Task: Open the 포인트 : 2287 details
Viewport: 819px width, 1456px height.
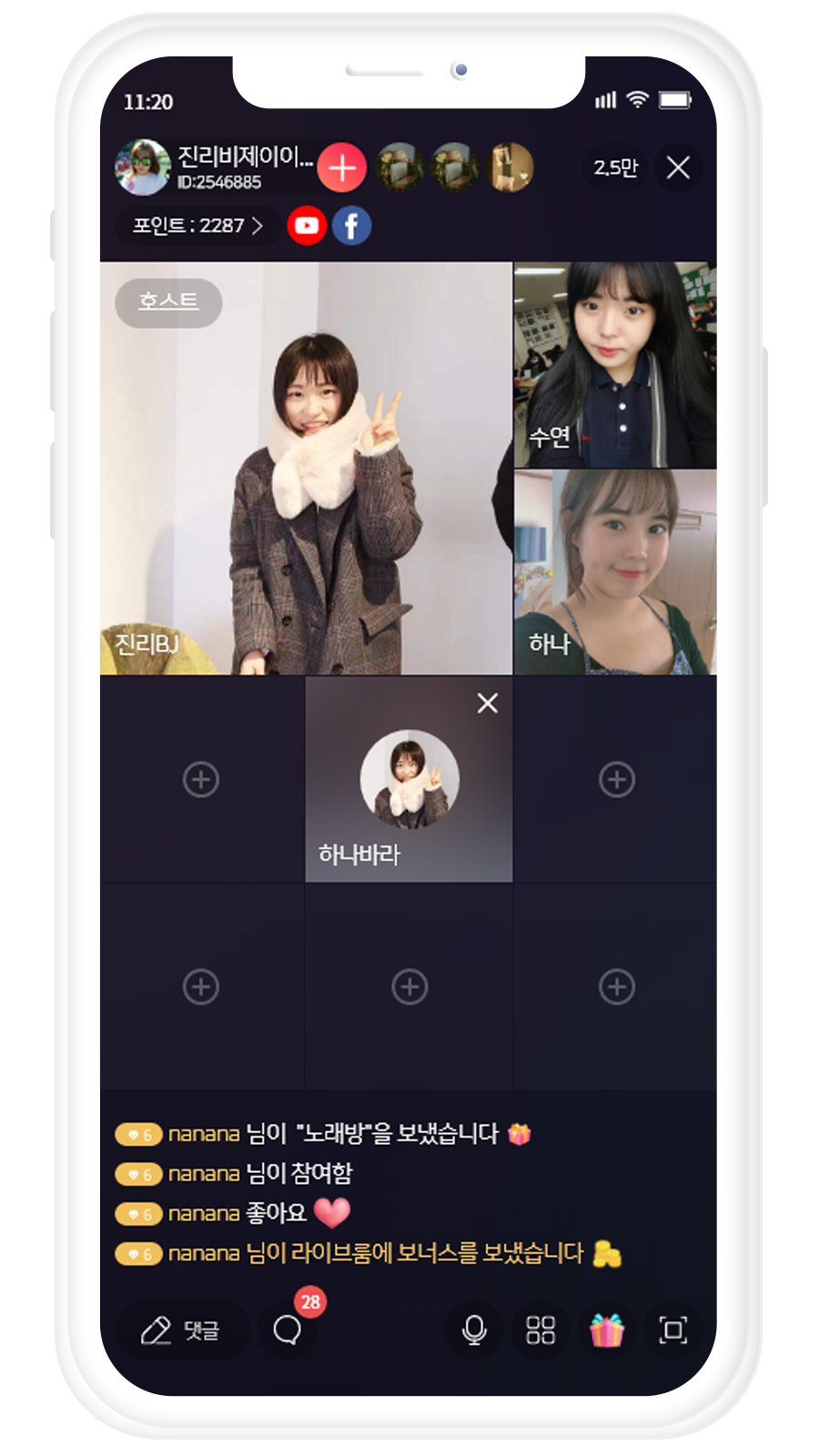Action: [197, 226]
